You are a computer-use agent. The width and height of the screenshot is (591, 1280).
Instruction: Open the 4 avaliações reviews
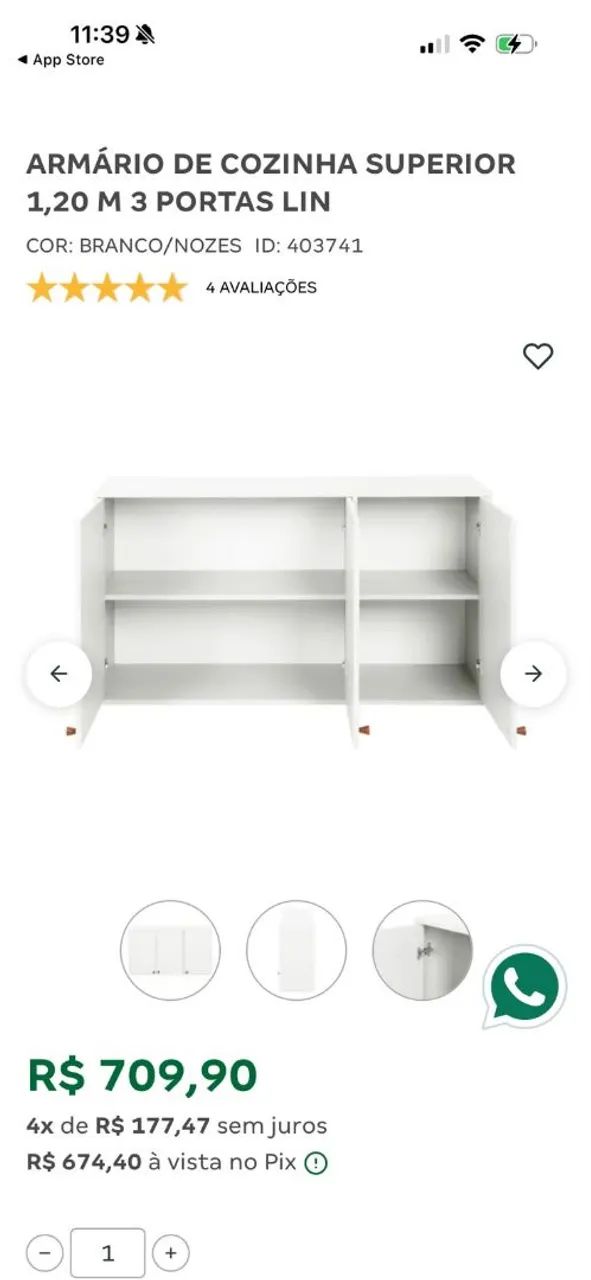pyautogui.click(x=261, y=288)
